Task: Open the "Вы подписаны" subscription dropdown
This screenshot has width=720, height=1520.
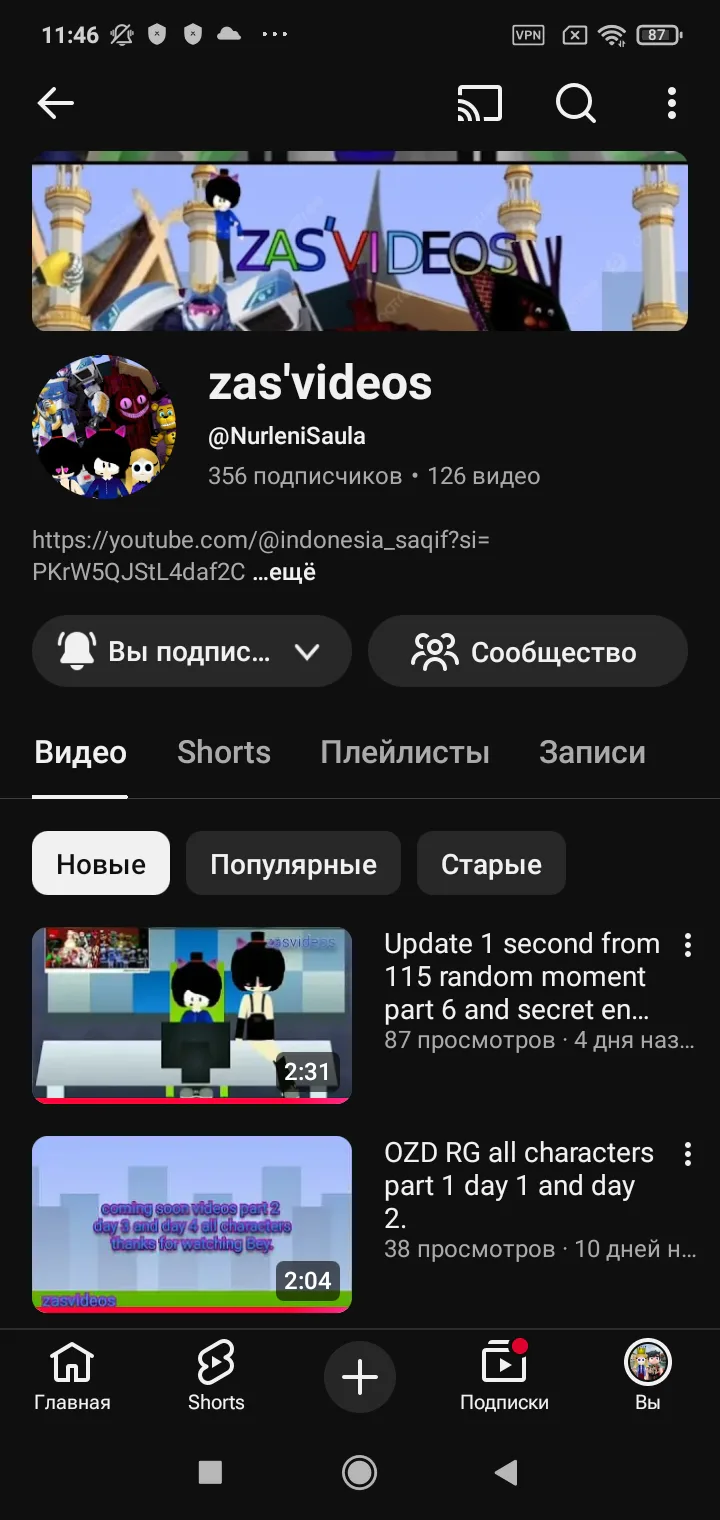Action: (x=192, y=652)
